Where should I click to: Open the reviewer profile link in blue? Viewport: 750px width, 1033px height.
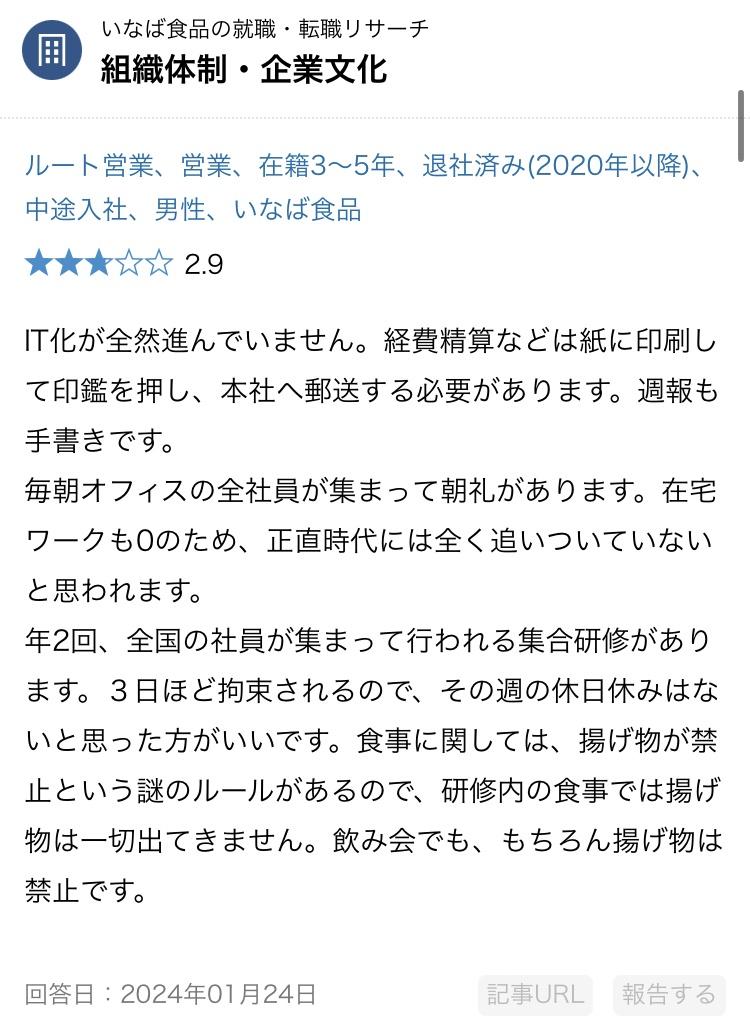click(364, 187)
